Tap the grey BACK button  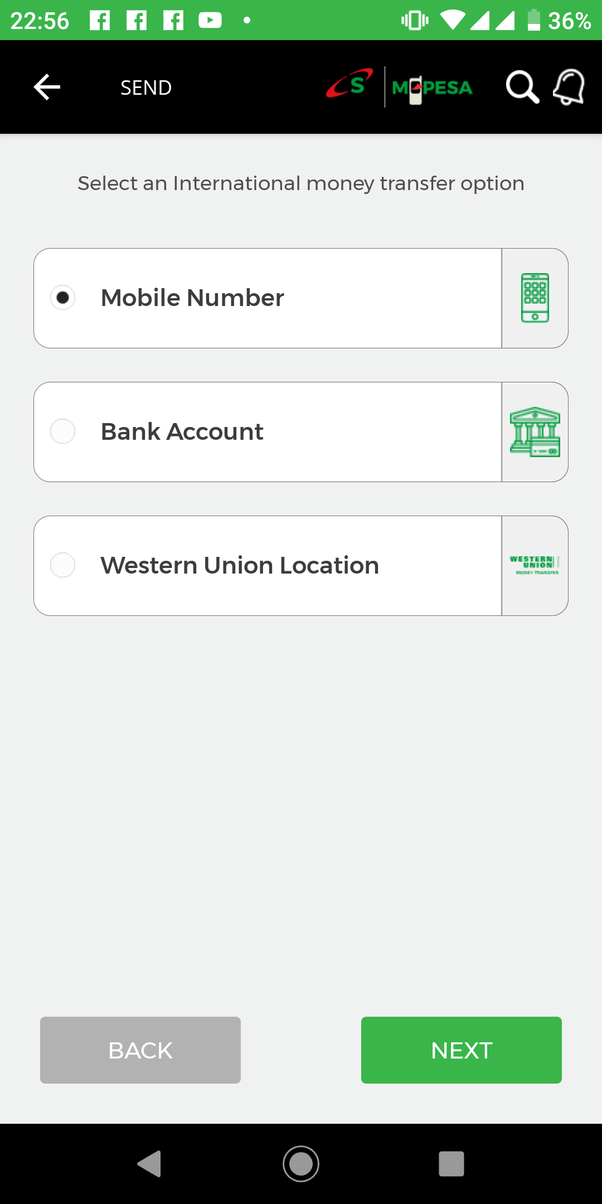coord(140,1050)
